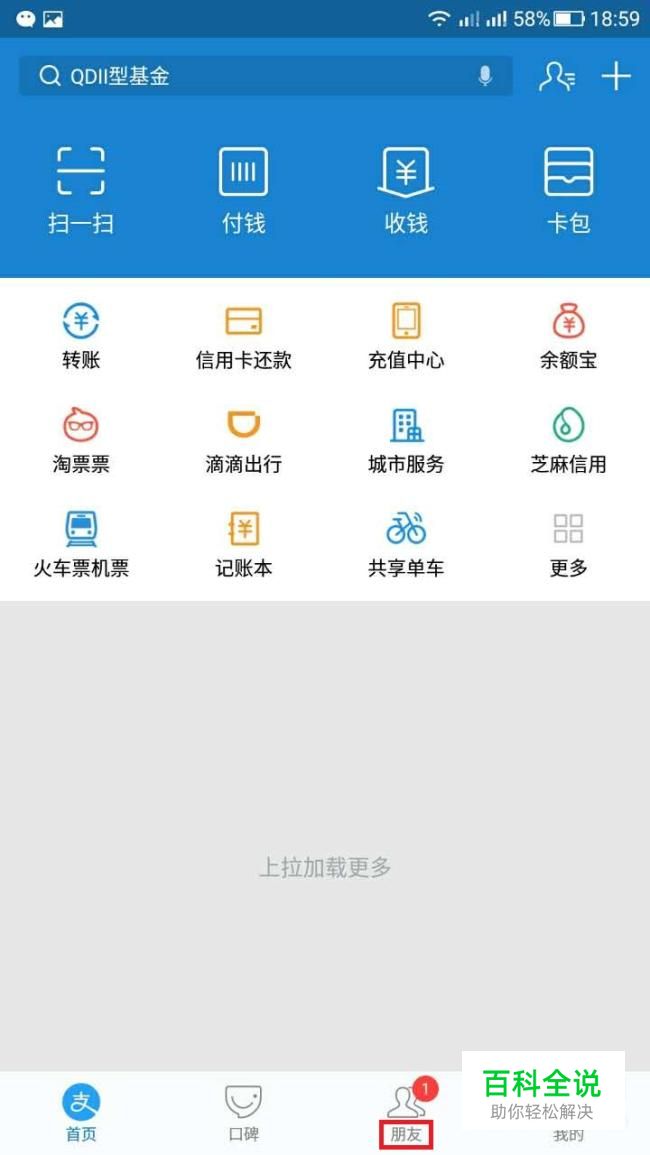Open 卡包 card wallet

point(568,190)
